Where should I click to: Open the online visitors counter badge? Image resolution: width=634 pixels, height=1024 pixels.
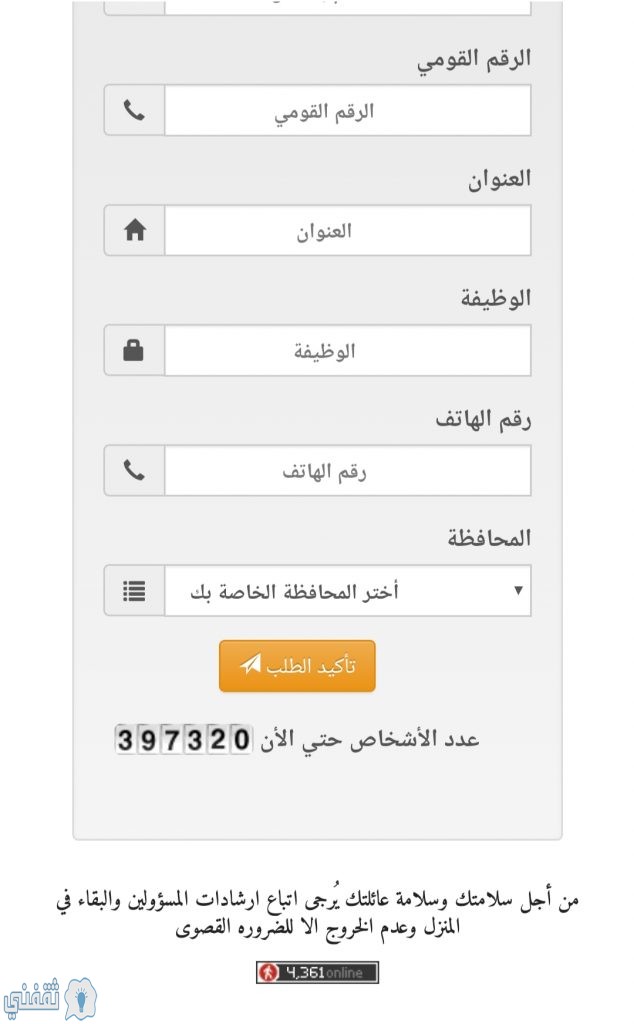[317, 972]
